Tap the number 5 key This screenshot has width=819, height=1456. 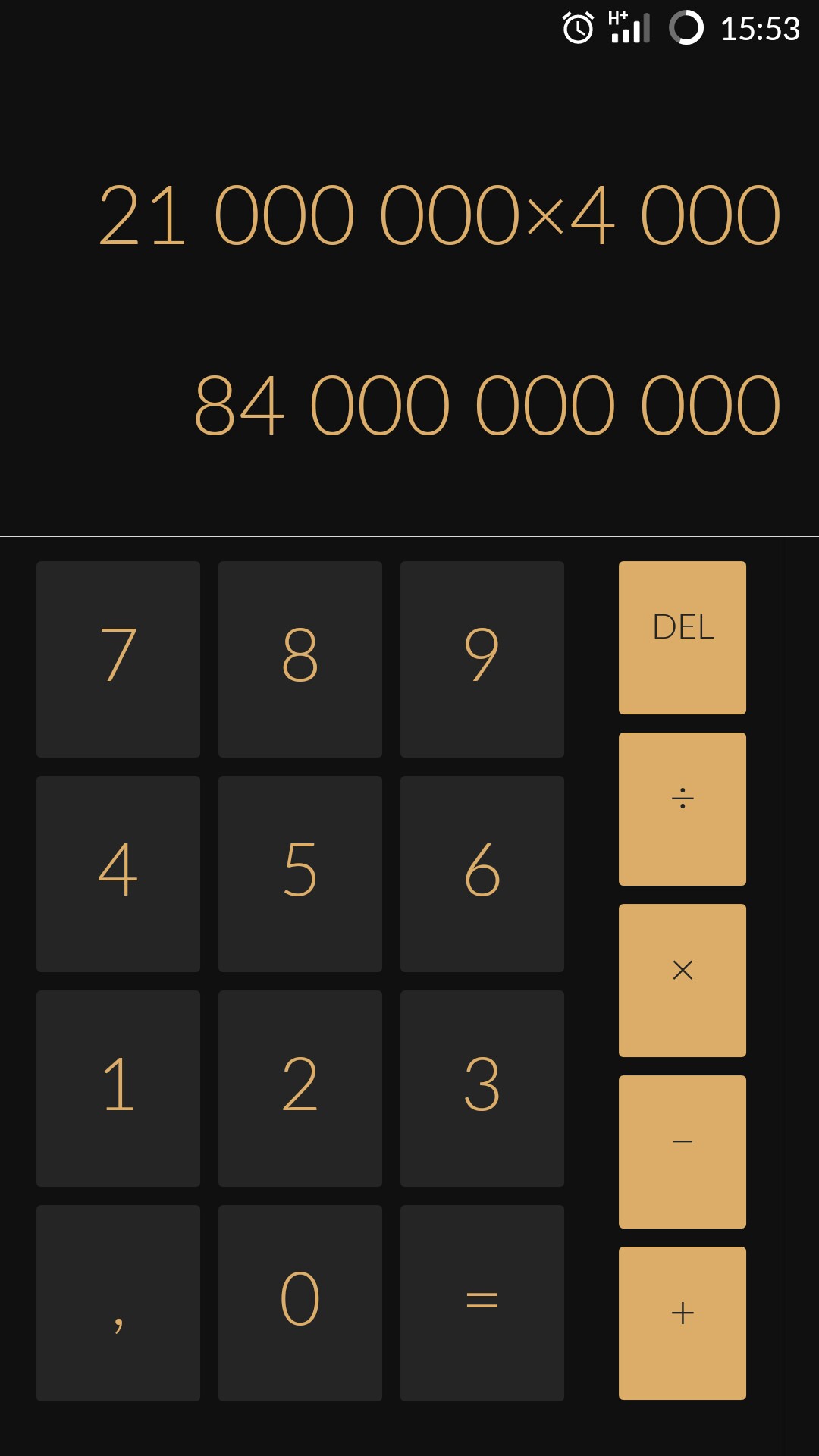(x=300, y=874)
